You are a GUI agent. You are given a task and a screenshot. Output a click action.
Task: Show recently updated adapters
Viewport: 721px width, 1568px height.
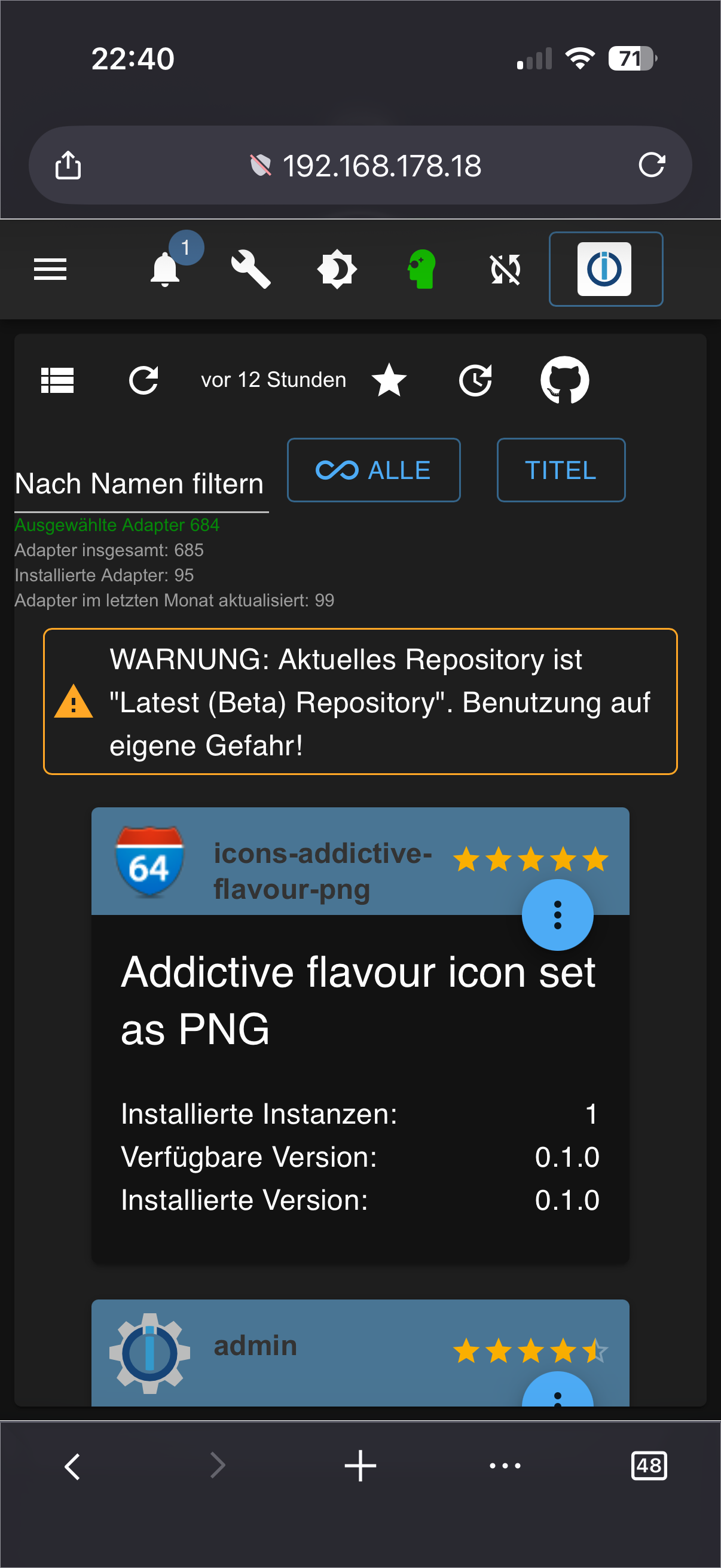[475, 380]
